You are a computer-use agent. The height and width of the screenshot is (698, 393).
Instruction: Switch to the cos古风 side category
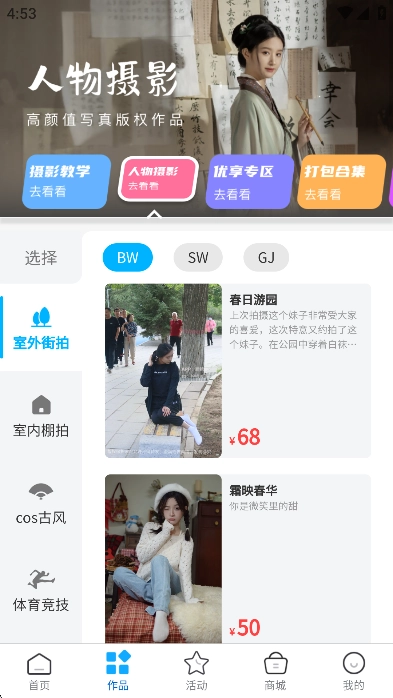[x=41, y=503]
